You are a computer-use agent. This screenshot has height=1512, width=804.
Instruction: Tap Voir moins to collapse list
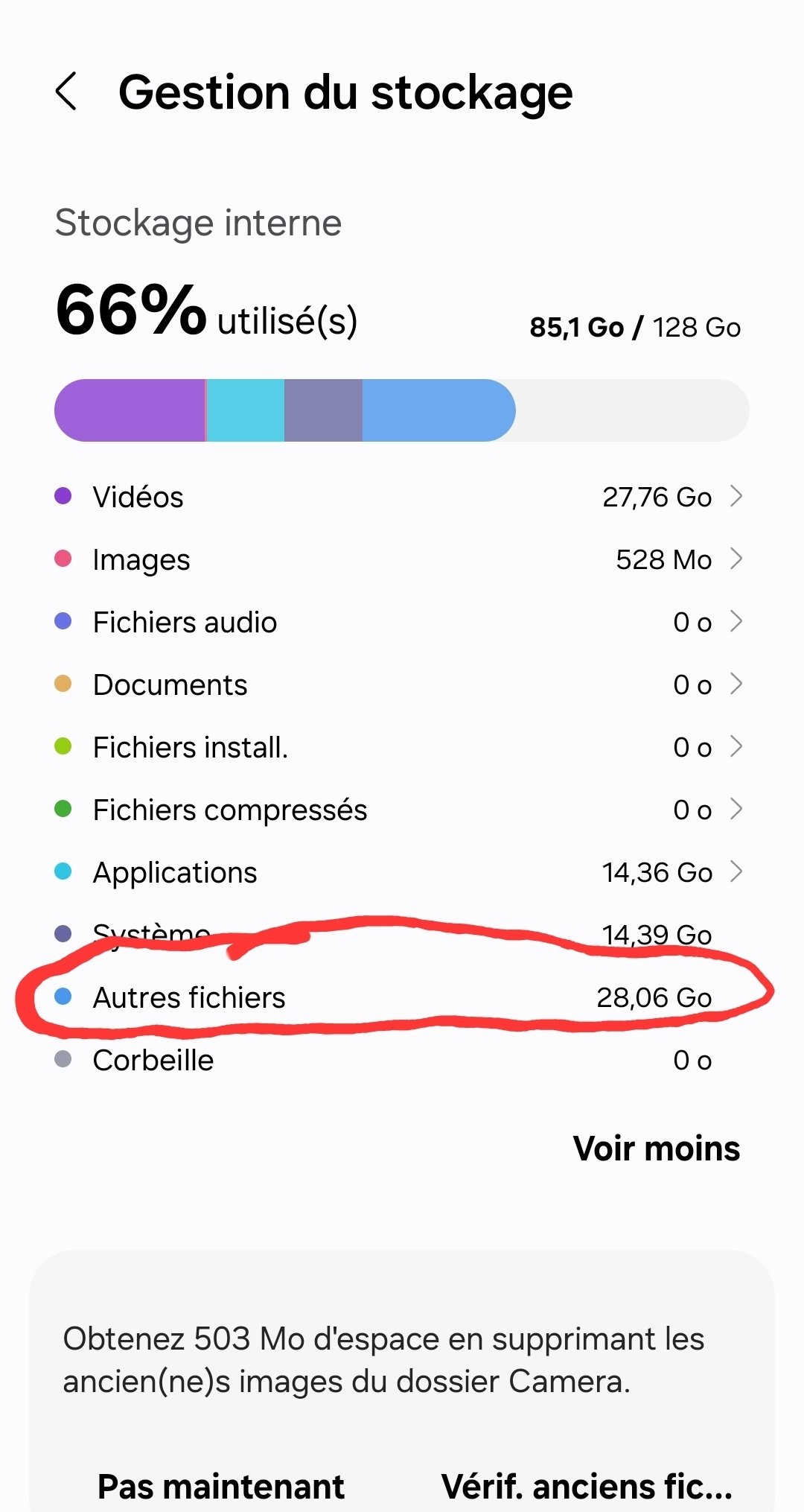click(657, 1149)
